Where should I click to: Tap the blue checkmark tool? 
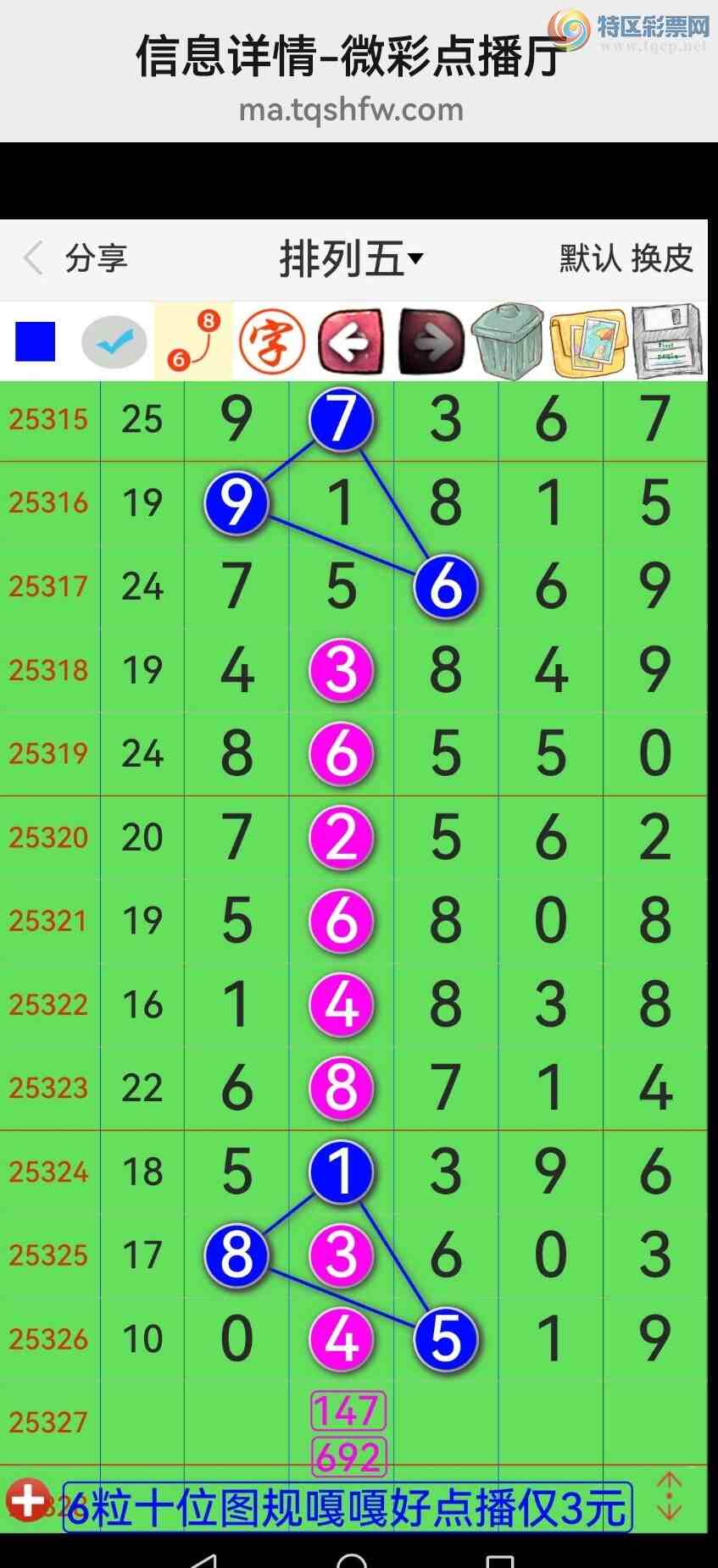pos(114,341)
